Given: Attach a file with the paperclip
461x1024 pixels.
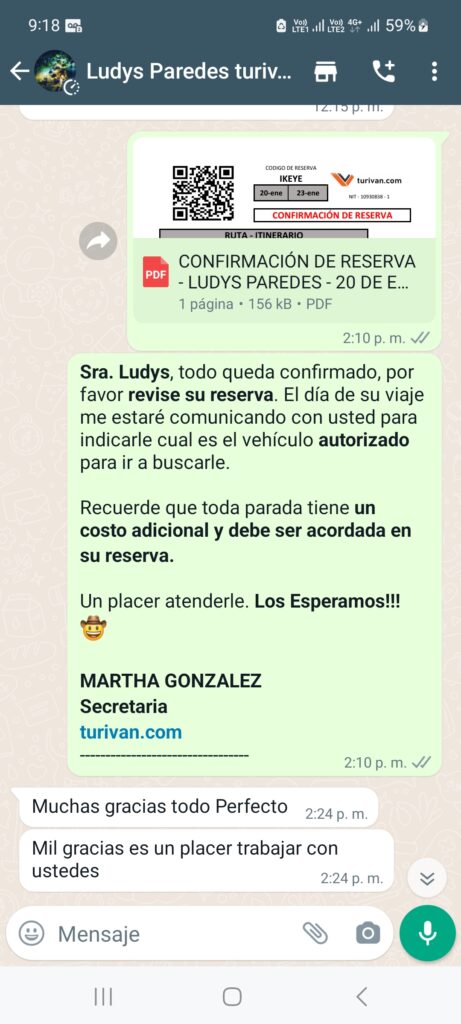Looking at the screenshot, I should point(315,933).
